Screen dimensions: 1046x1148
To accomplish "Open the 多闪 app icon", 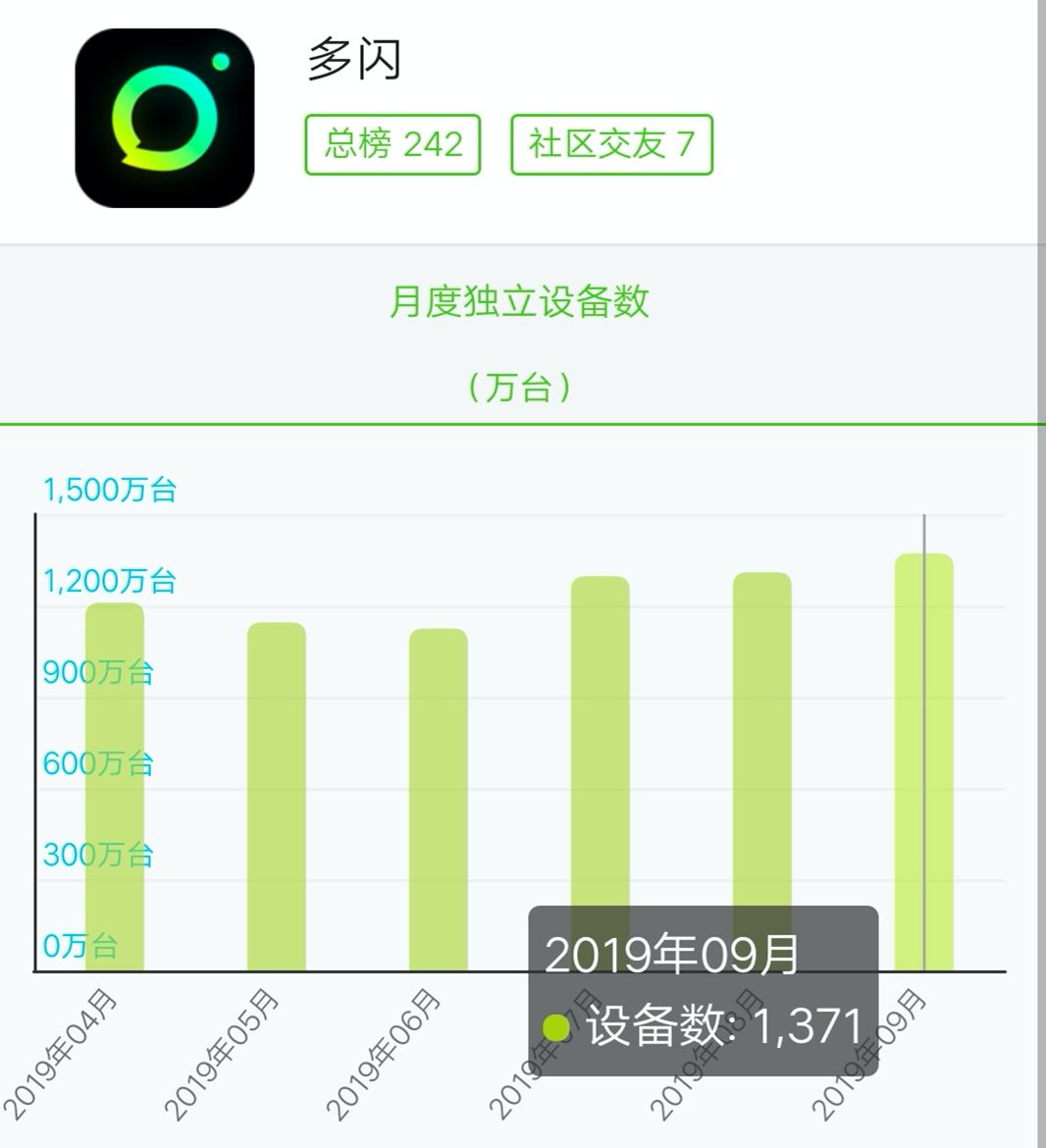I will [x=165, y=118].
